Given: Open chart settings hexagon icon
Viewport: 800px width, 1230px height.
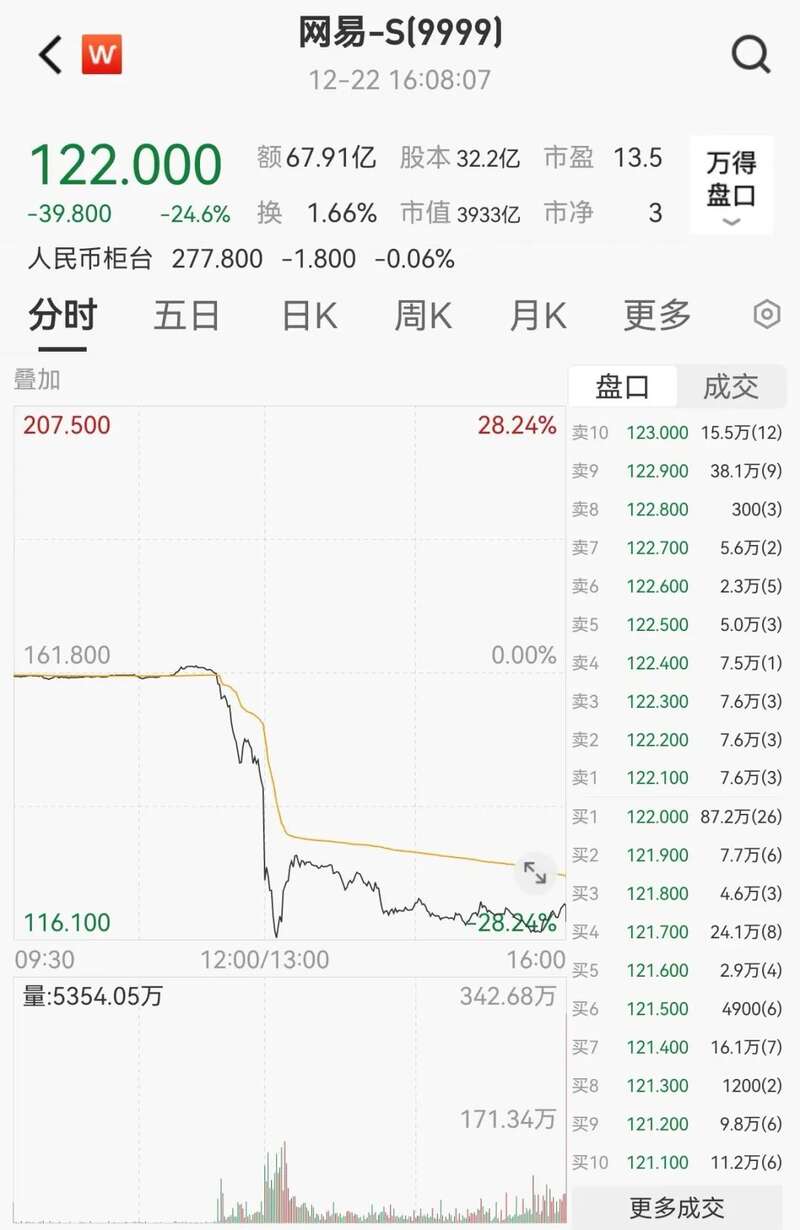Looking at the screenshot, I should (x=766, y=315).
